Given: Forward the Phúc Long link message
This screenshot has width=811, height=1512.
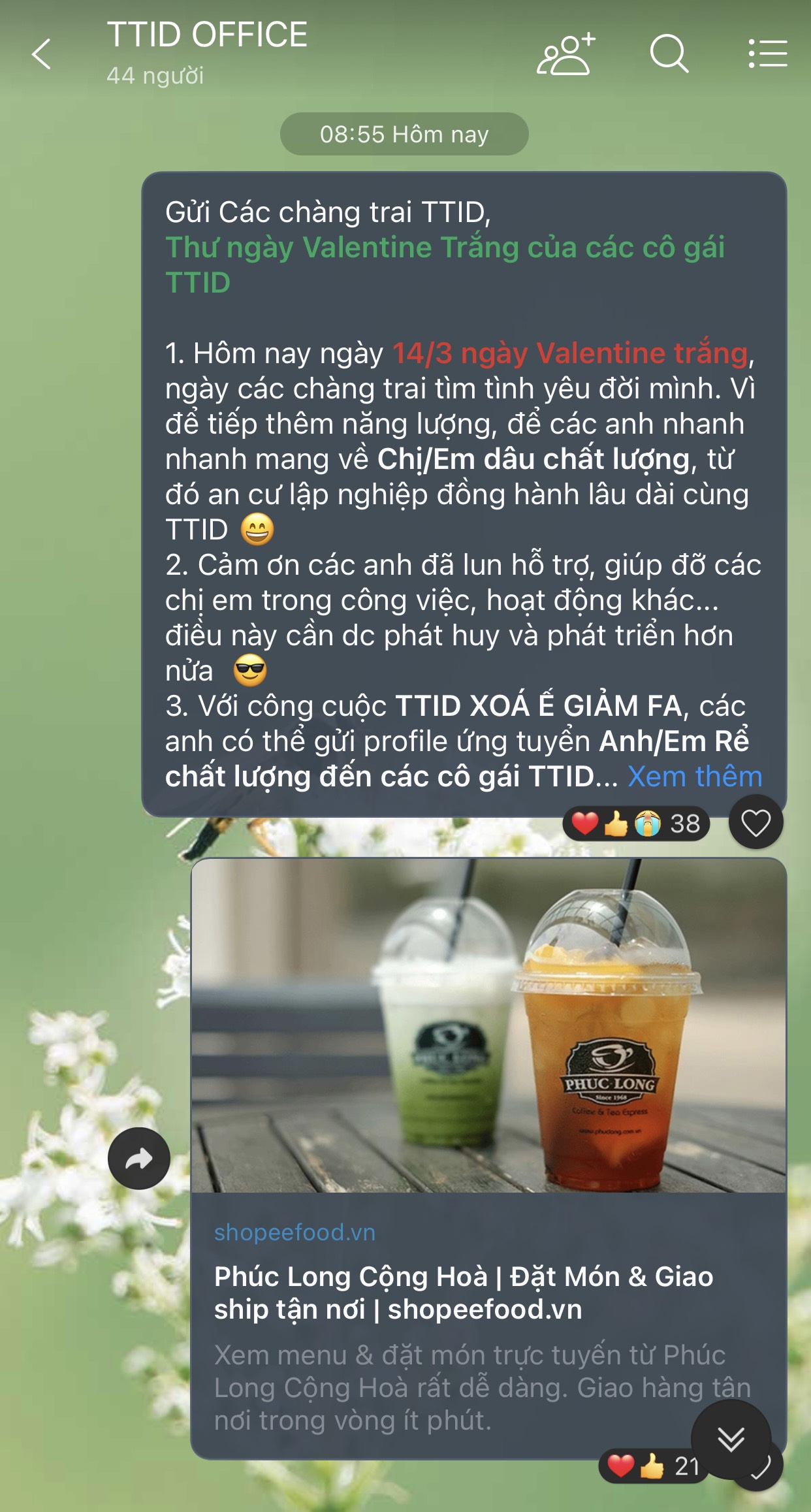Looking at the screenshot, I should point(139,1158).
